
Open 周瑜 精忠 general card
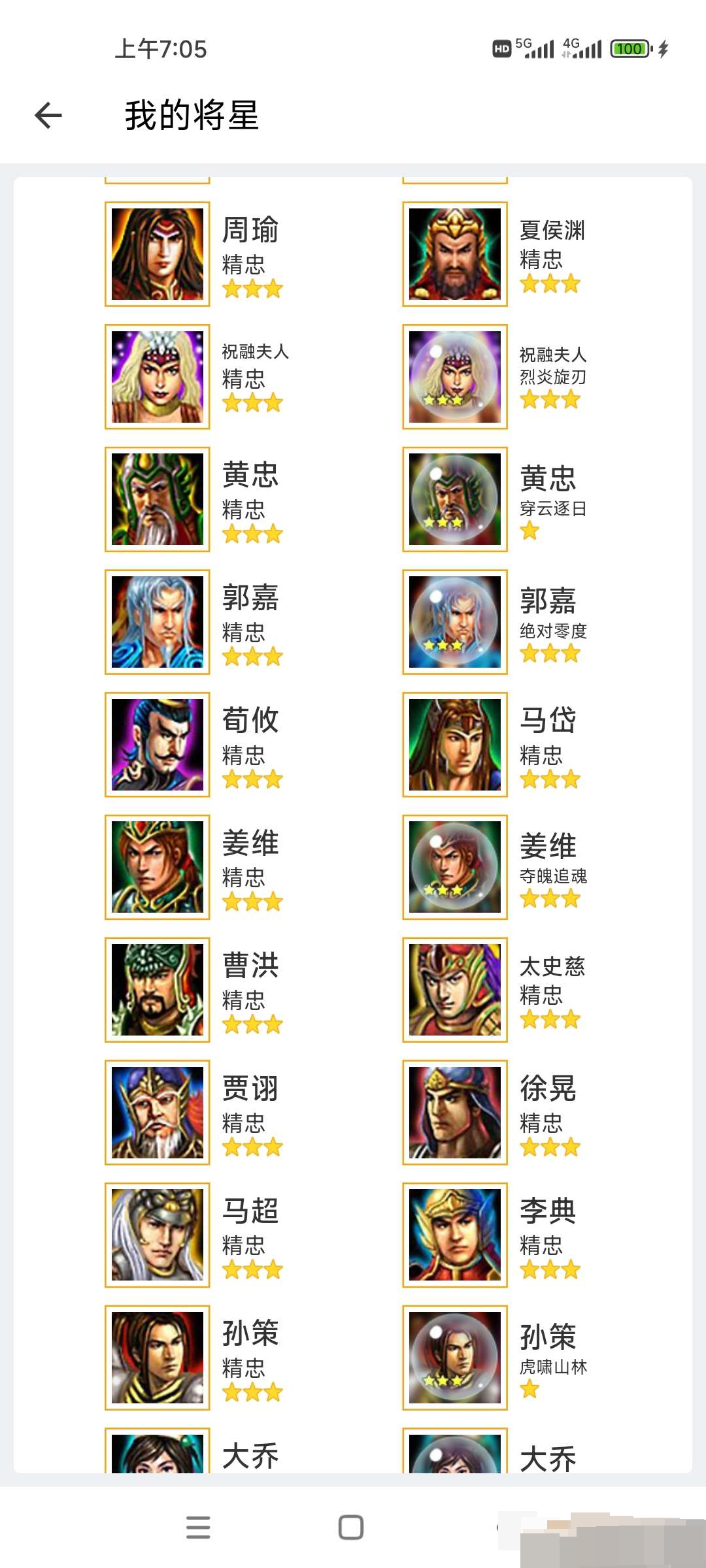[158, 254]
